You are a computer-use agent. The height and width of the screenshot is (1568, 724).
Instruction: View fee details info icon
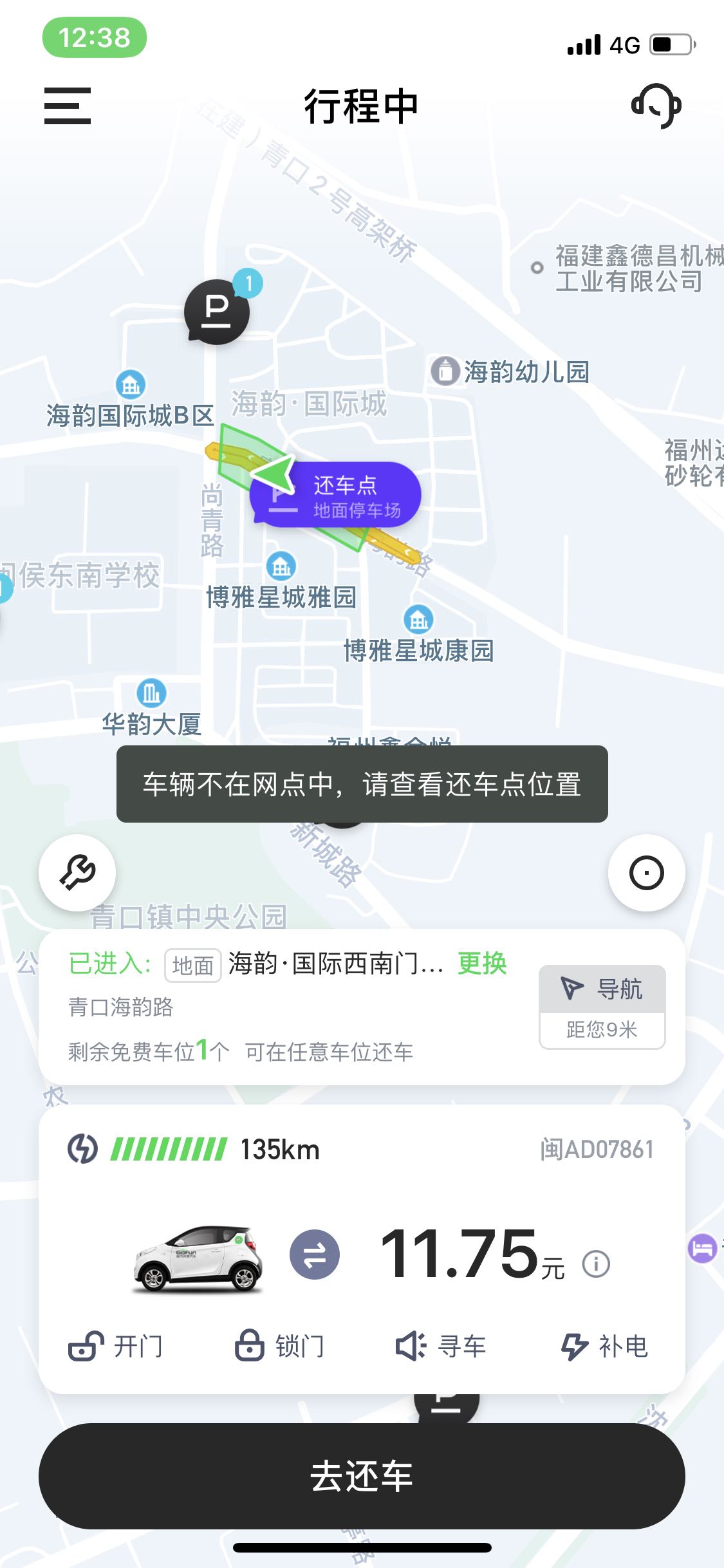coord(596,1264)
